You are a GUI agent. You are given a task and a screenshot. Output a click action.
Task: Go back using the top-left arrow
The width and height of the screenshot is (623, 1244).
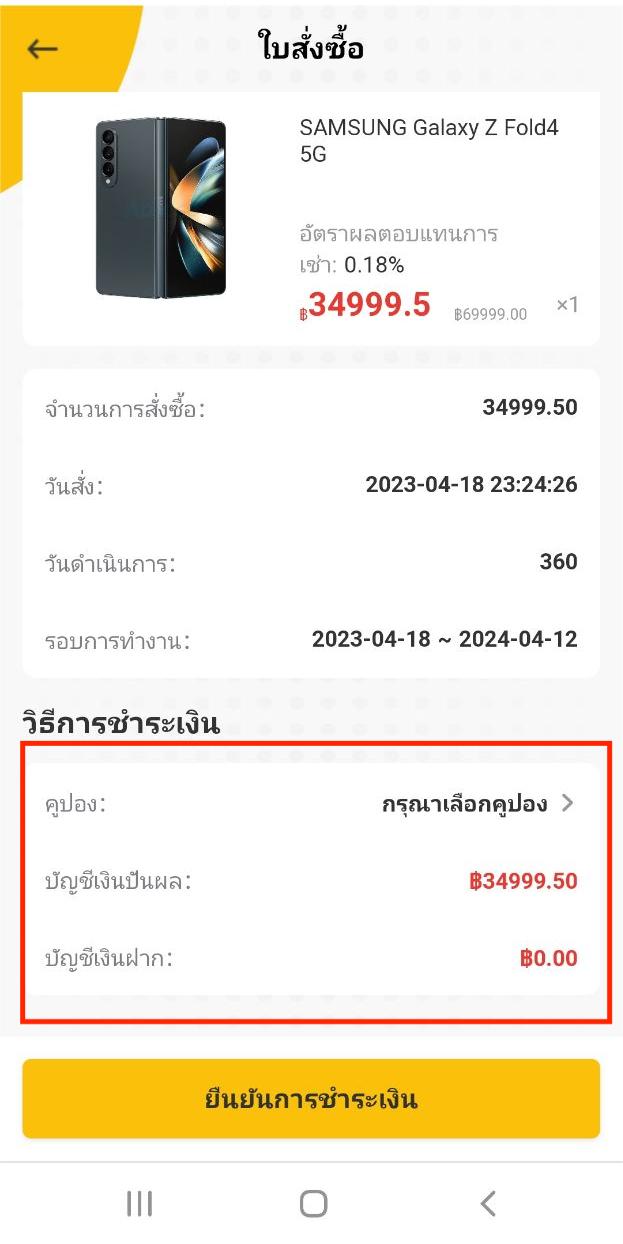(x=43, y=48)
